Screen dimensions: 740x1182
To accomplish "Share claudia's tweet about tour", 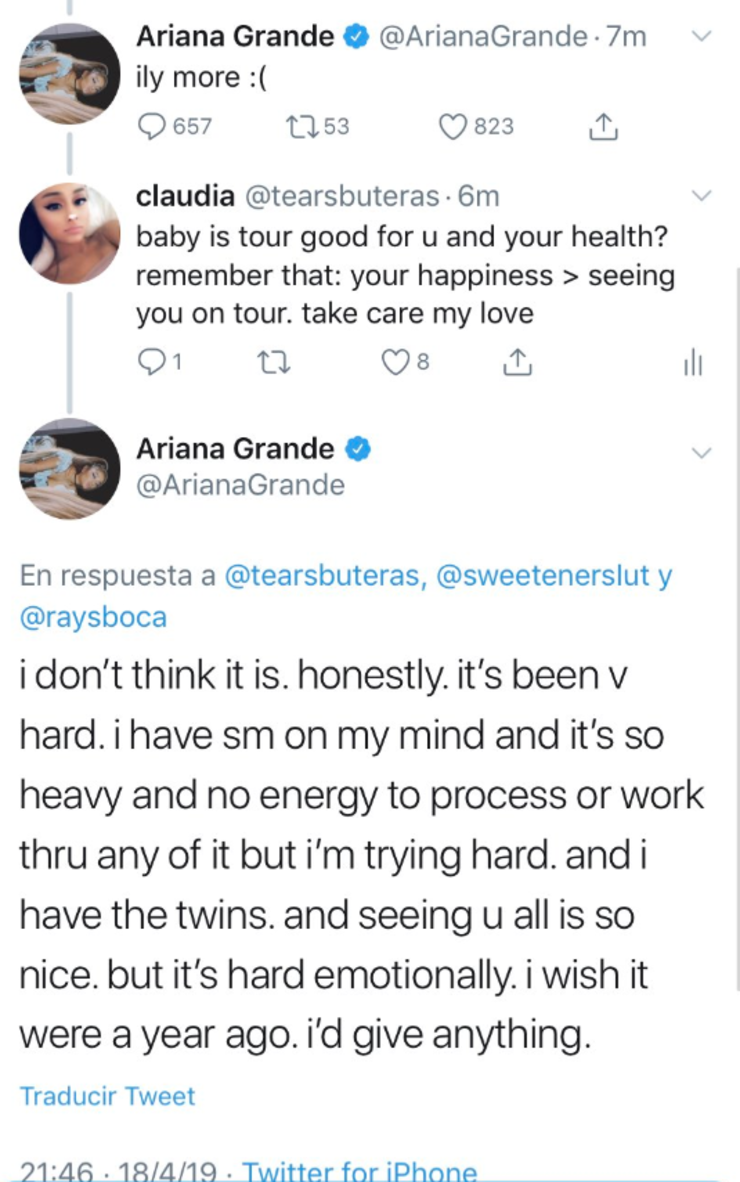I will (x=516, y=364).
